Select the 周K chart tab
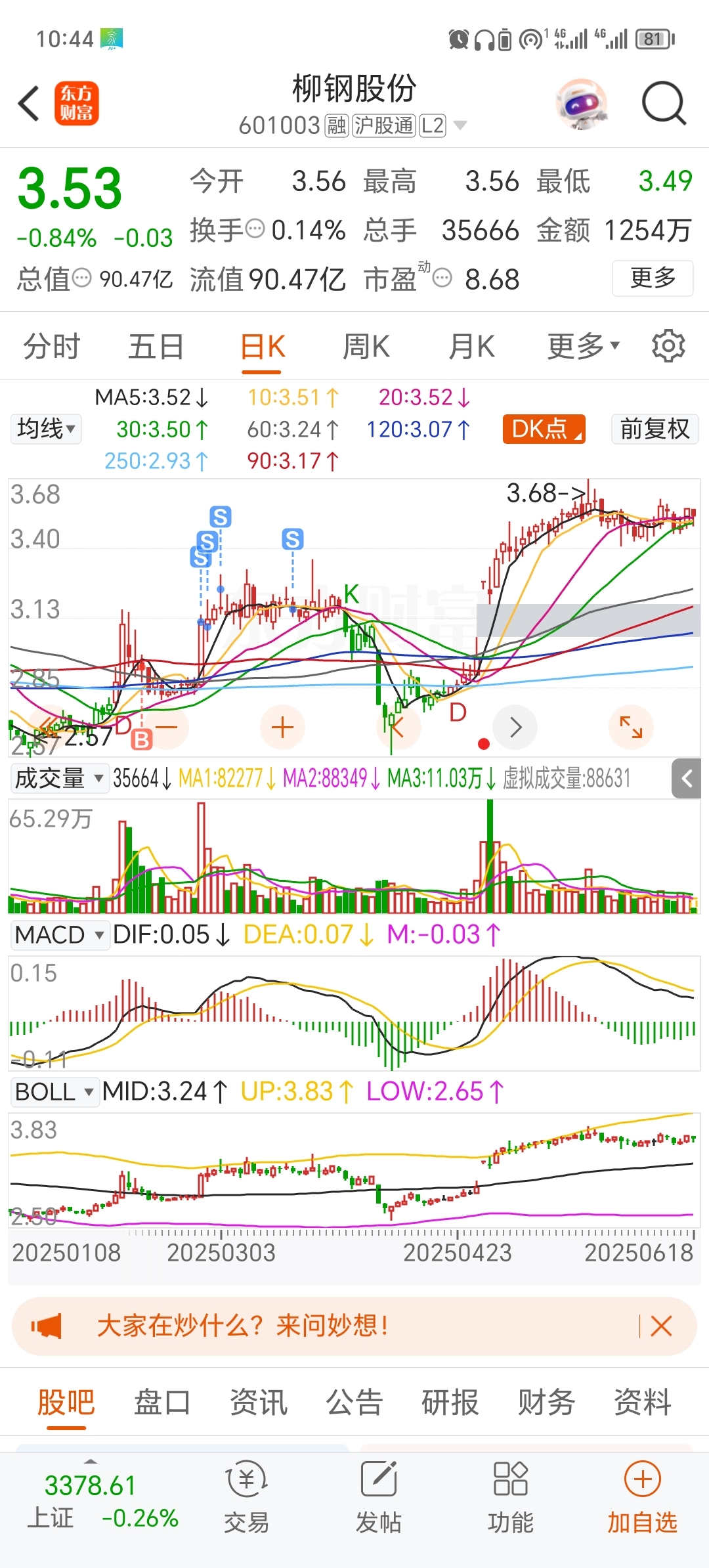Screen dimensions: 709x1568 (366, 346)
